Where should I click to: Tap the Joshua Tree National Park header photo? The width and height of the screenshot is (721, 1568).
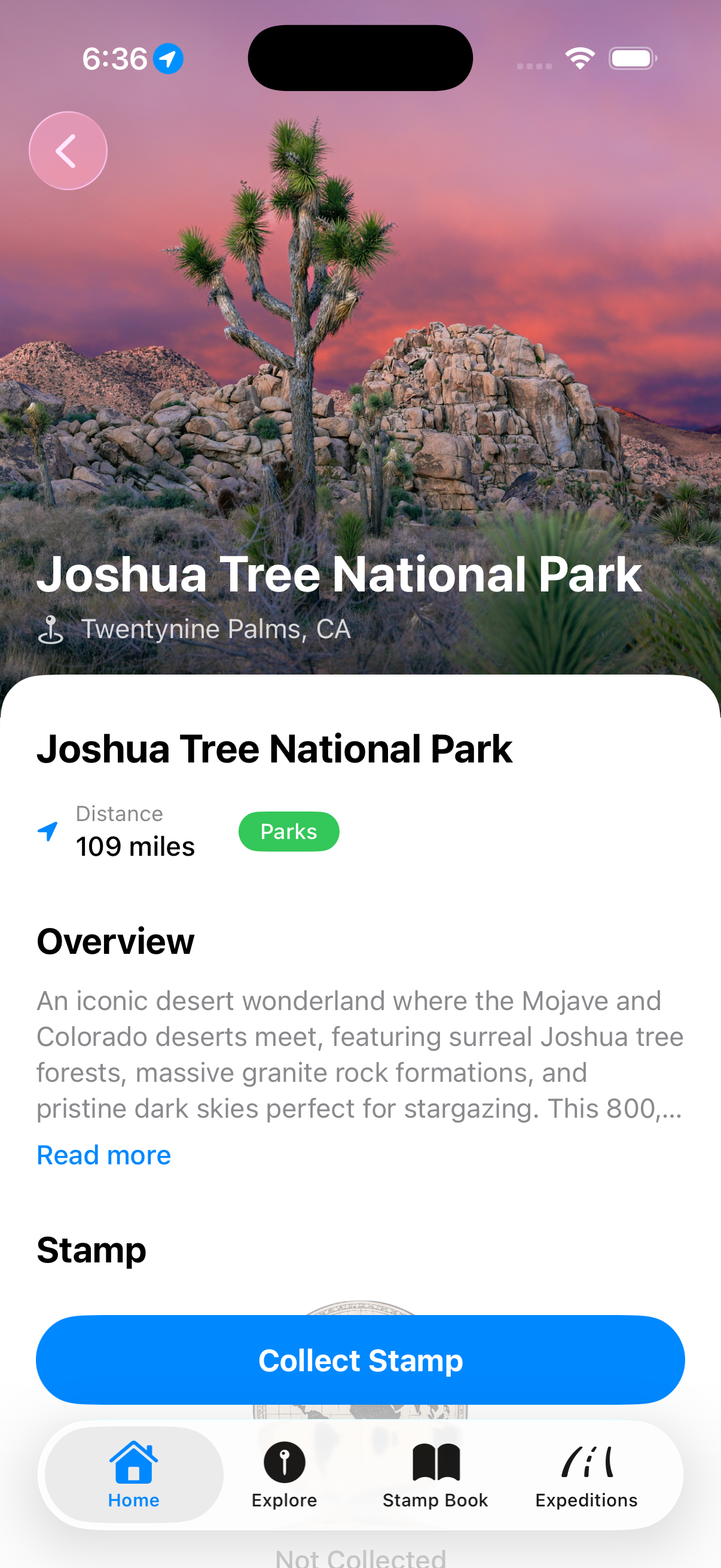click(x=360, y=365)
